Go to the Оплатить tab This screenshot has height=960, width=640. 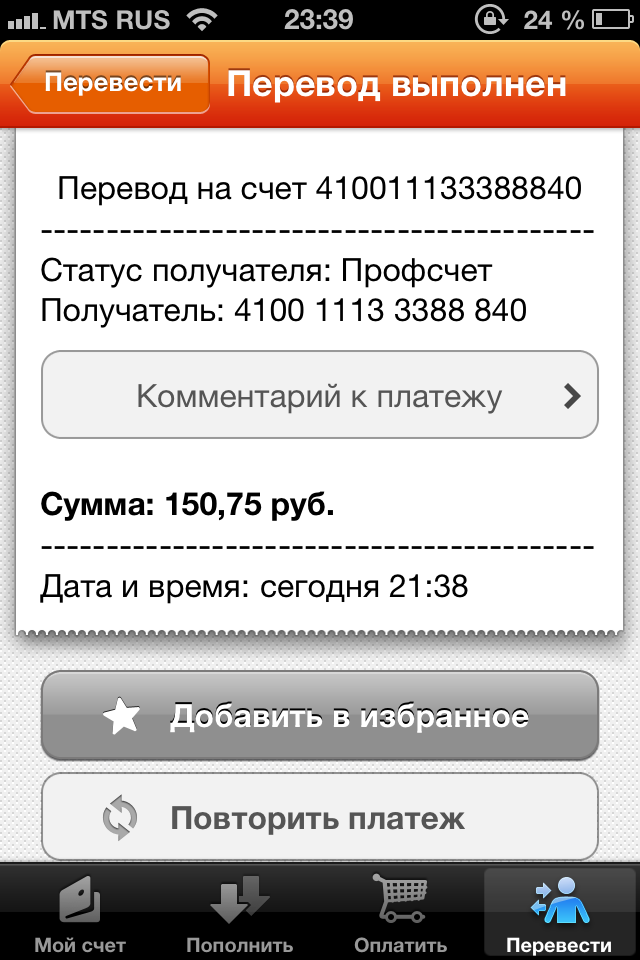pyautogui.click(x=400, y=914)
